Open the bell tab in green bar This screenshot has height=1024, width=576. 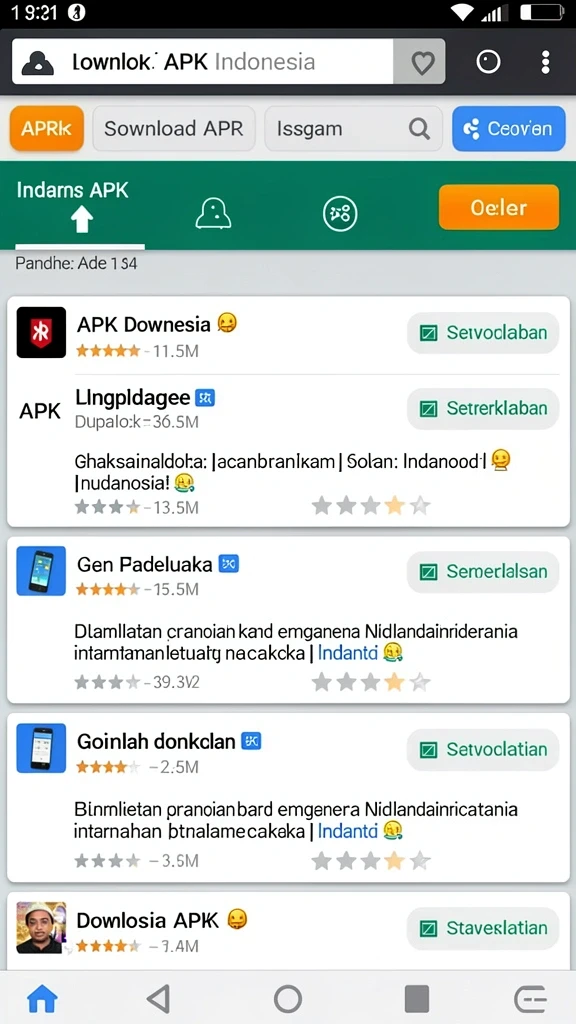pyautogui.click(x=212, y=214)
